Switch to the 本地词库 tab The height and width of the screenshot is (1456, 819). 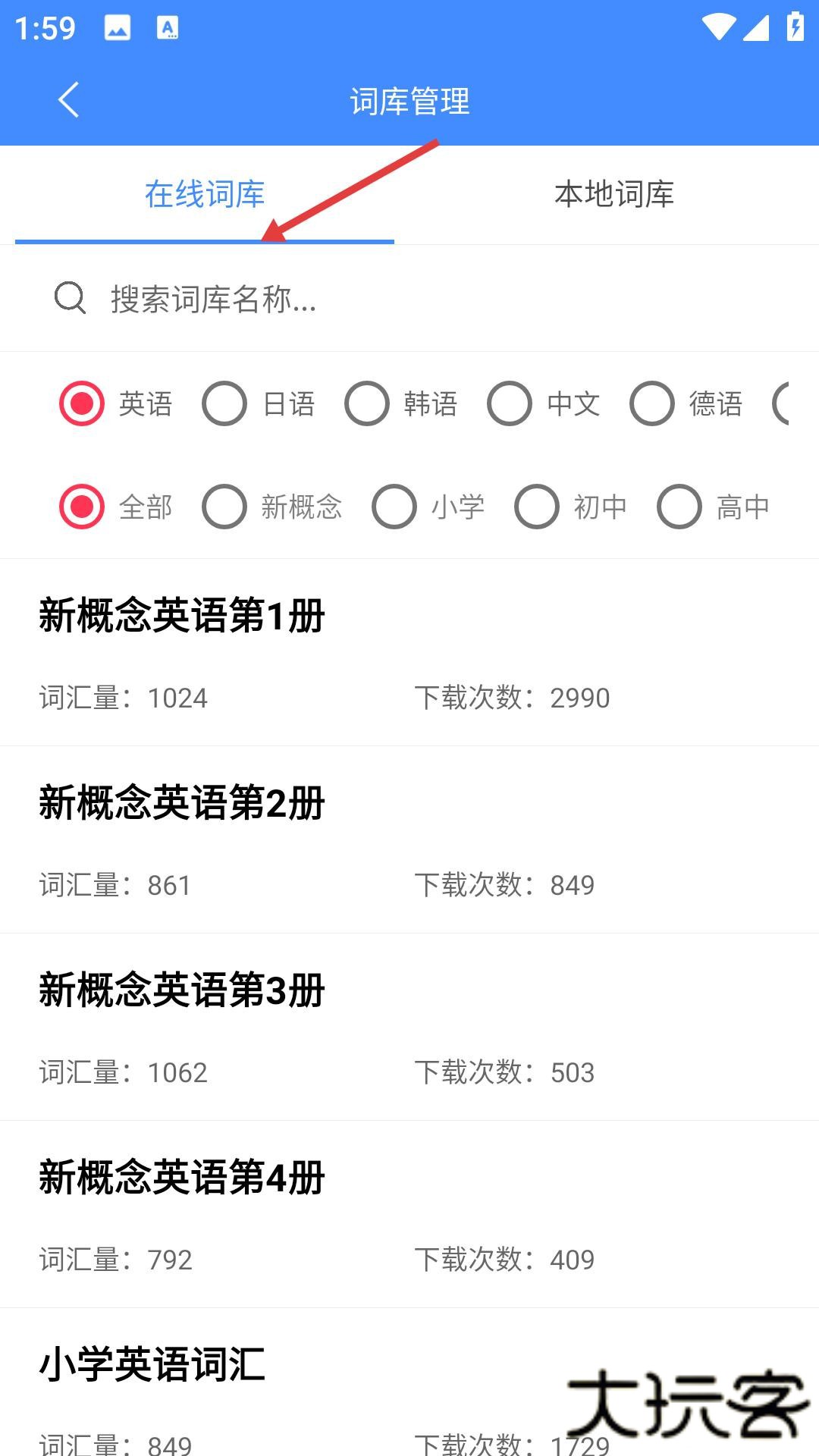(614, 194)
